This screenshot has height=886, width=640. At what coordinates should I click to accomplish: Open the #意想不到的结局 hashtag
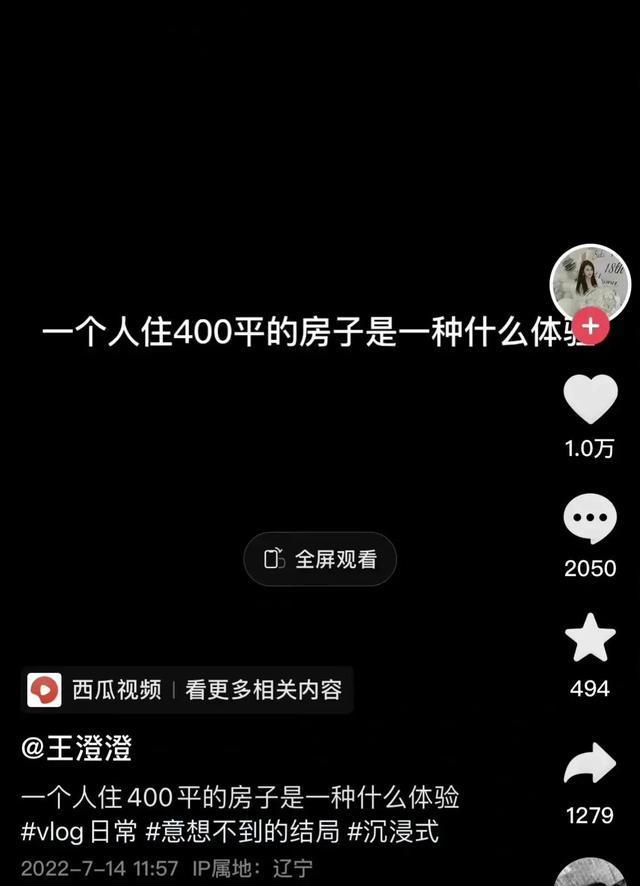tap(242, 832)
